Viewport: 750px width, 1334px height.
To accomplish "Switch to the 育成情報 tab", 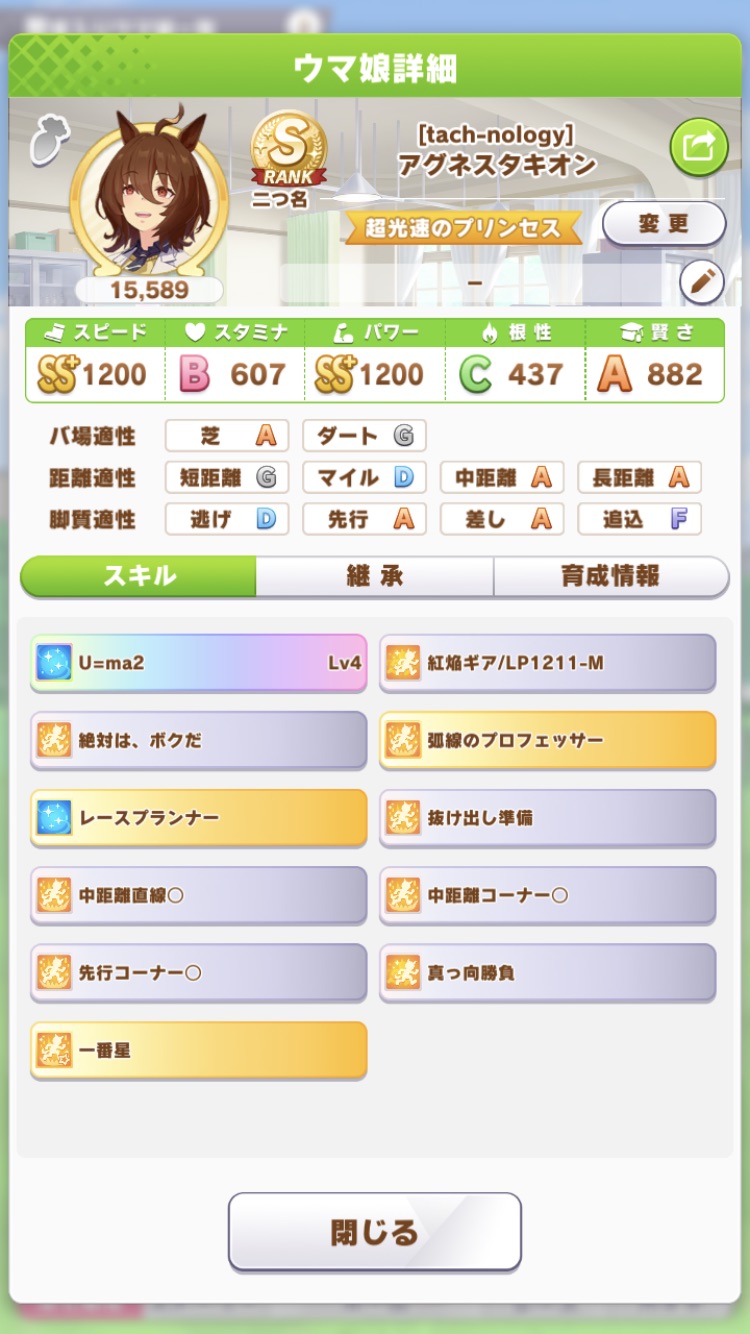I will [x=610, y=576].
